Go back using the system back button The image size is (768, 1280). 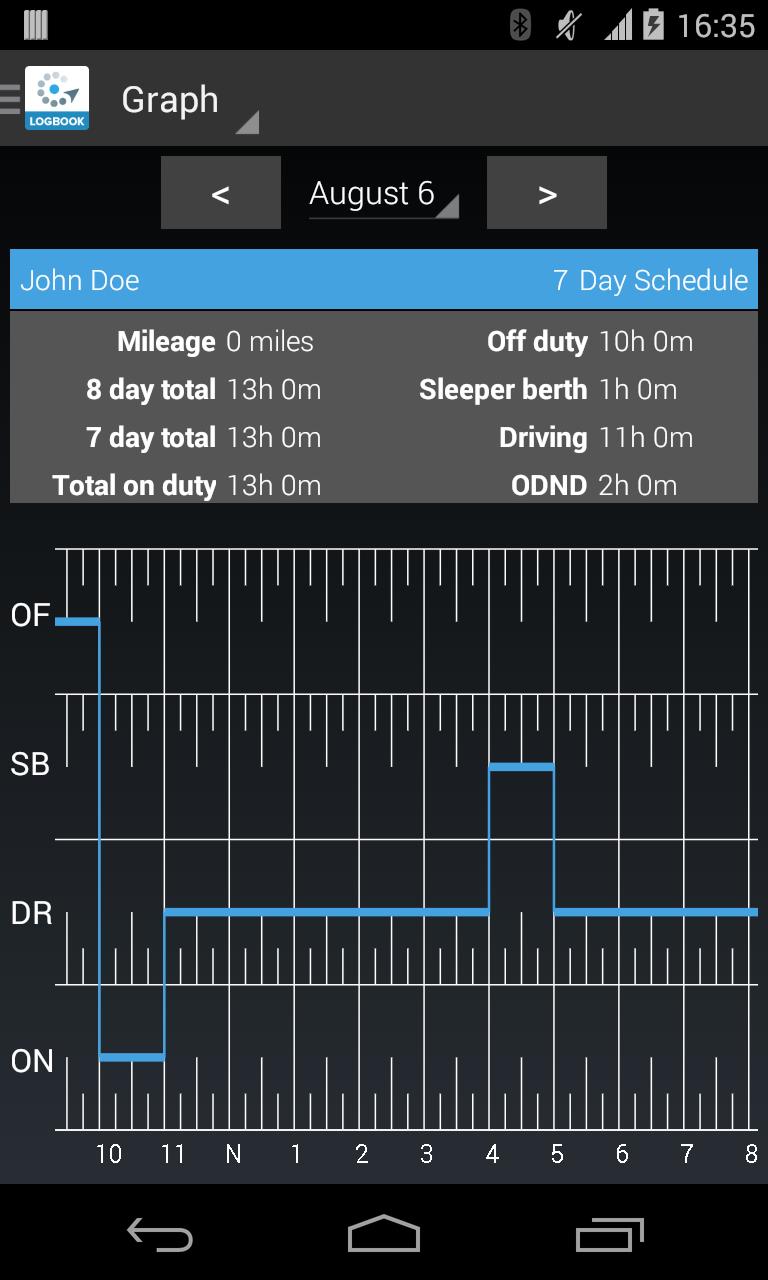160,1234
